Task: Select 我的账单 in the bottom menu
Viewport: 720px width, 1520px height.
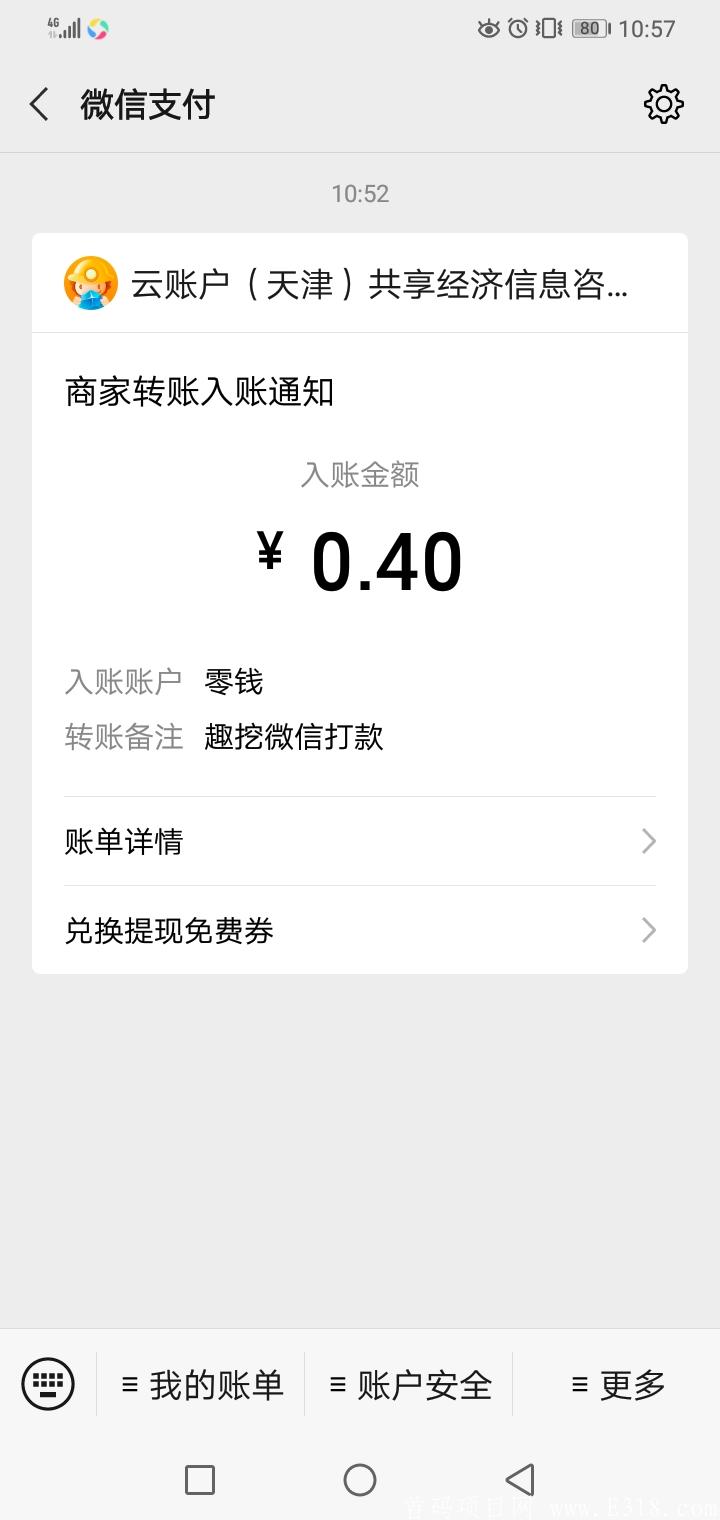Action: (x=205, y=1384)
